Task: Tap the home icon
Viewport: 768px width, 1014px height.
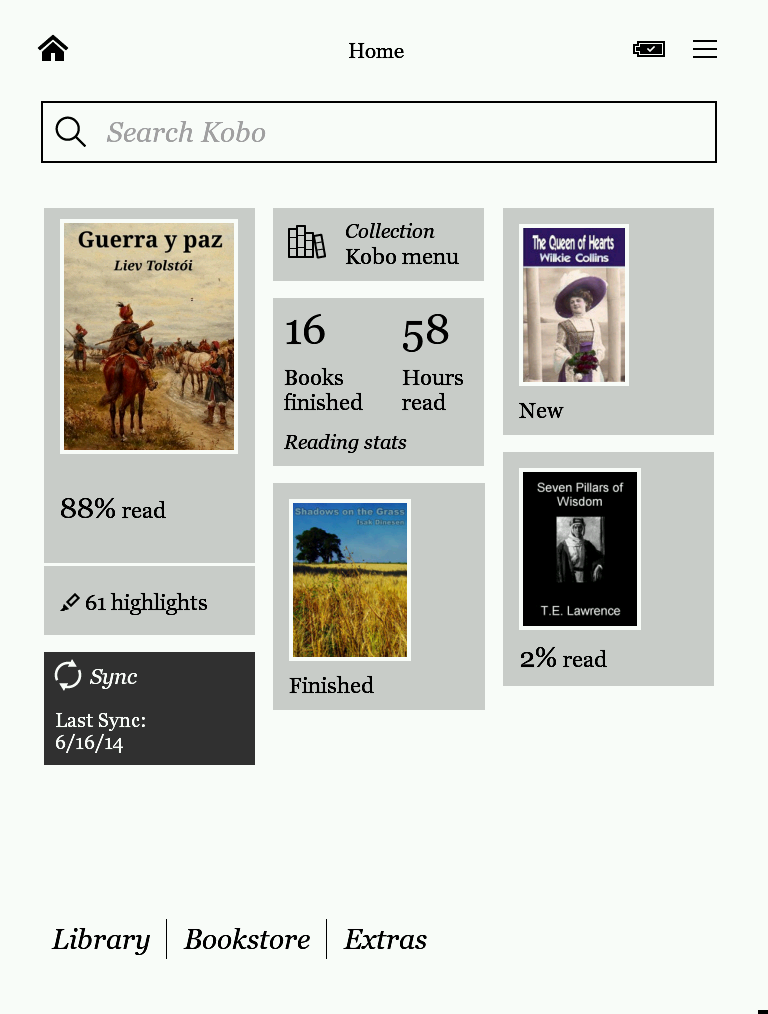Action: pyautogui.click(x=53, y=49)
